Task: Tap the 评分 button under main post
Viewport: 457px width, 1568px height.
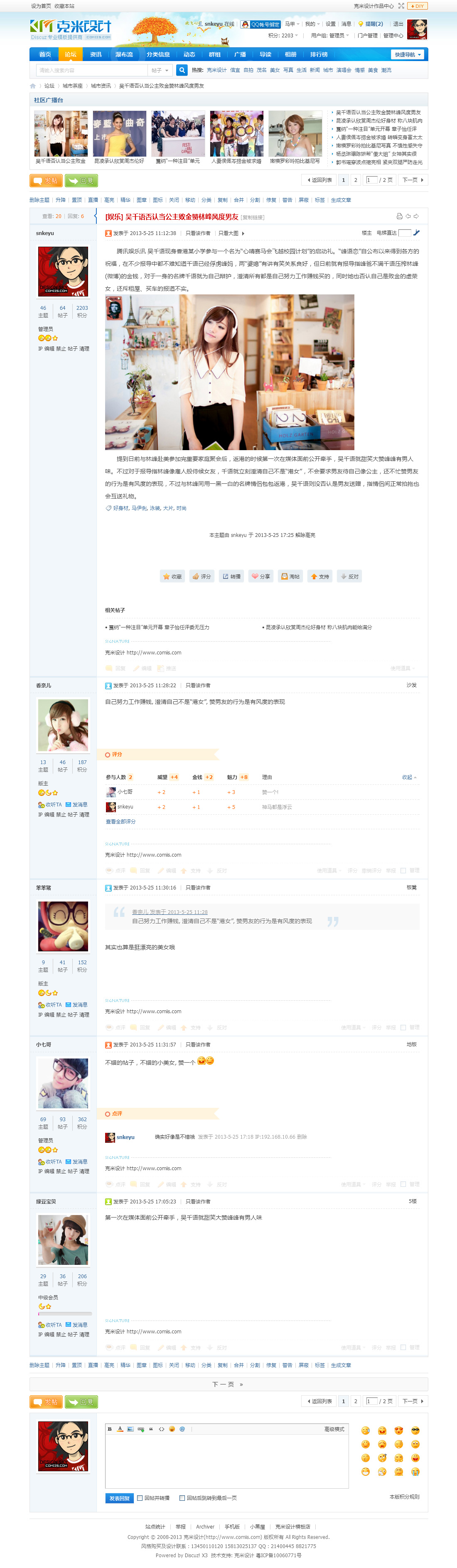Action: [201, 576]
